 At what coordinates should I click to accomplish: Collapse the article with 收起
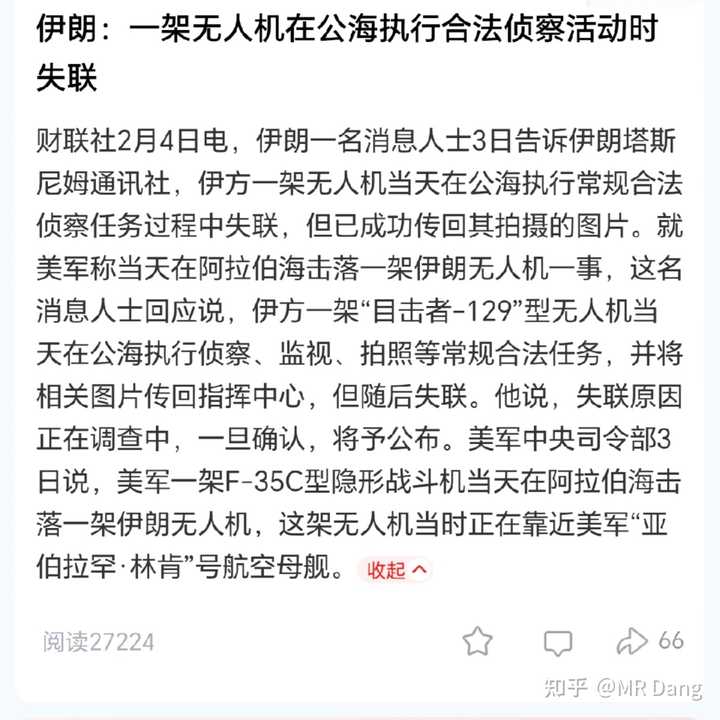point(396,570)
